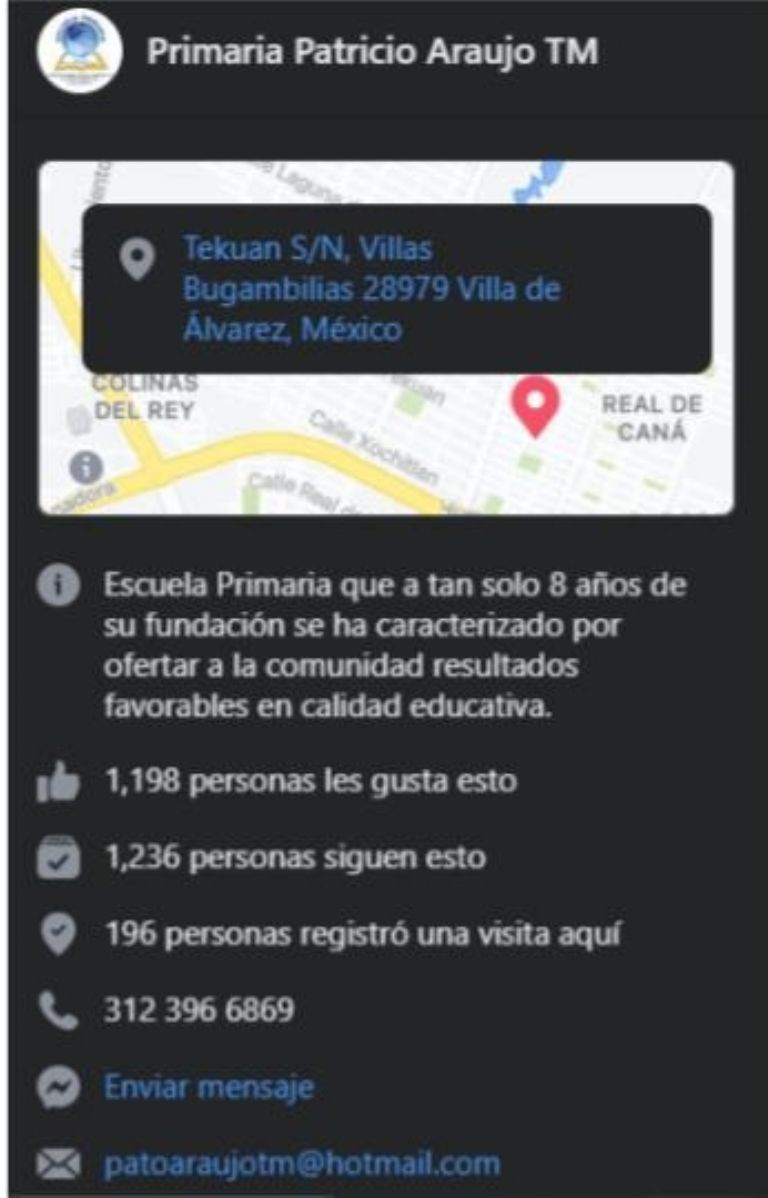The height and width of the screenshot is (1198, 768).
Task: Click the page title Primaria Patricio Araujo TM
Action: pyautogui.click(x=370, y=50)
